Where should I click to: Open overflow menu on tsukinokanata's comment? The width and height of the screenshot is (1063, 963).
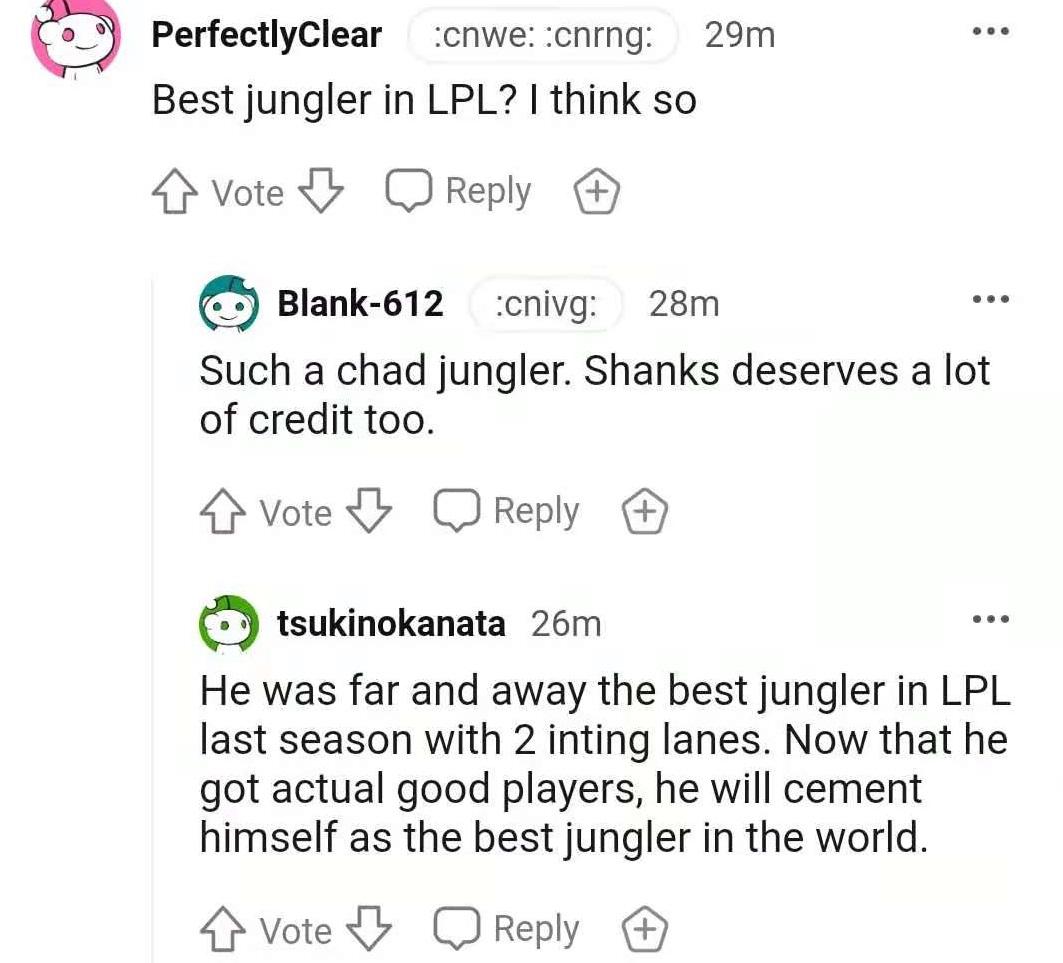991,620
